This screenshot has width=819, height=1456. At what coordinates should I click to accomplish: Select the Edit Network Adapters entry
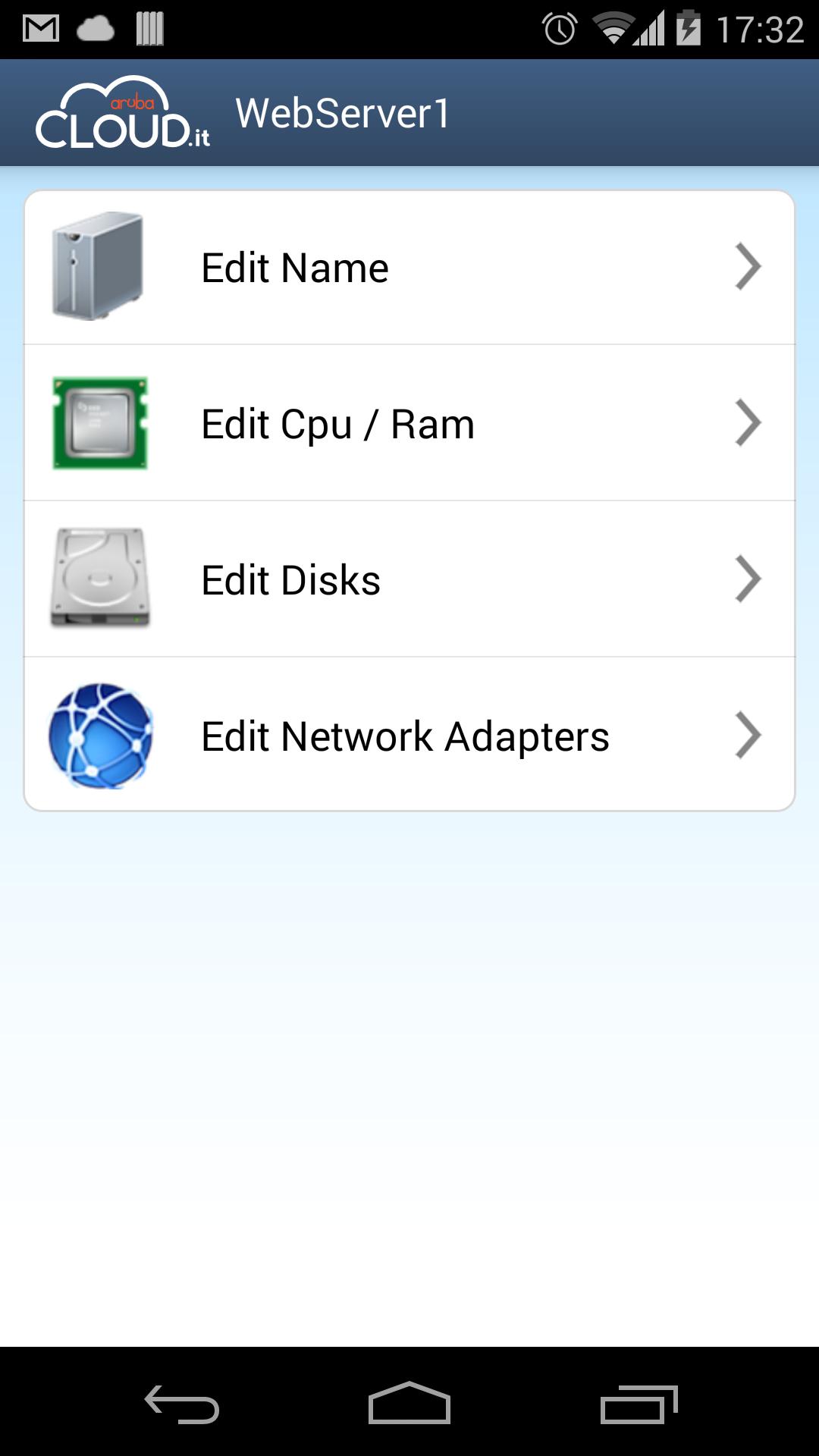click(x=404, y=736)
